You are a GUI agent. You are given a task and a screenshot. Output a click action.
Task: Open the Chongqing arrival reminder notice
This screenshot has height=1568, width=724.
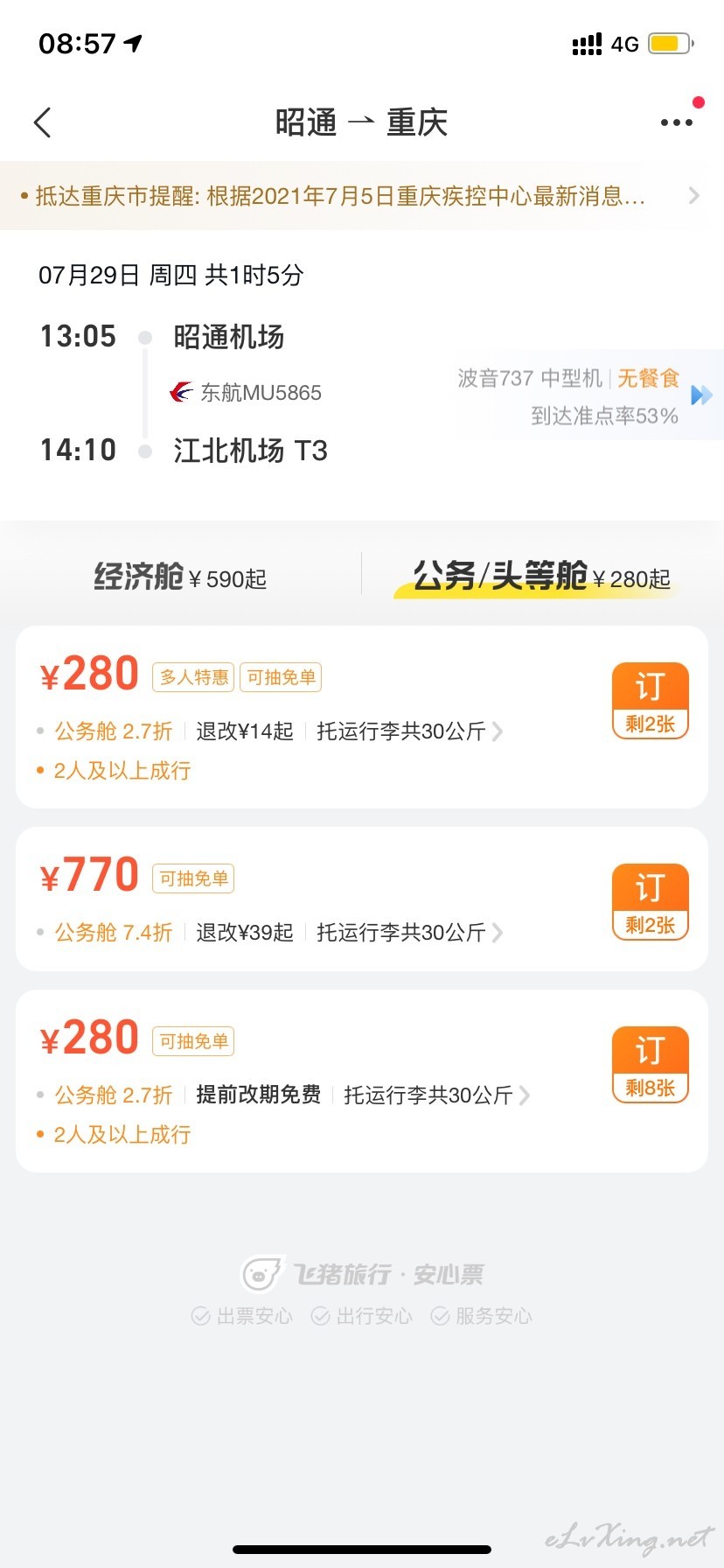[362, 196]
